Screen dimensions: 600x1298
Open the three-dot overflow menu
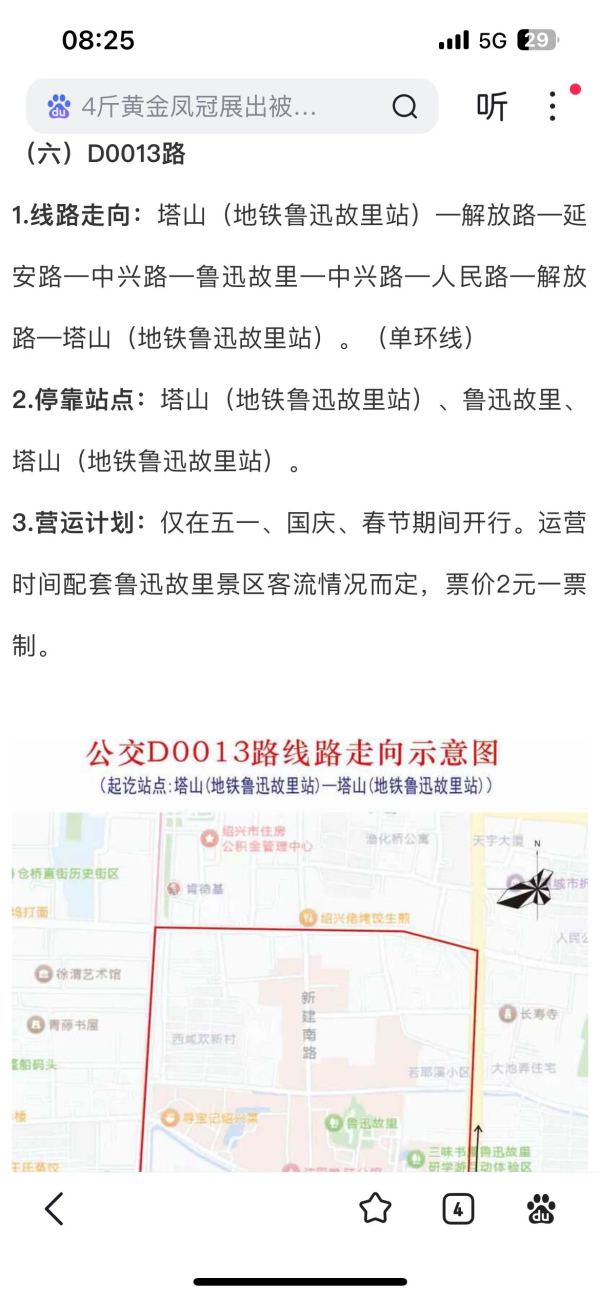click(552, 106)
